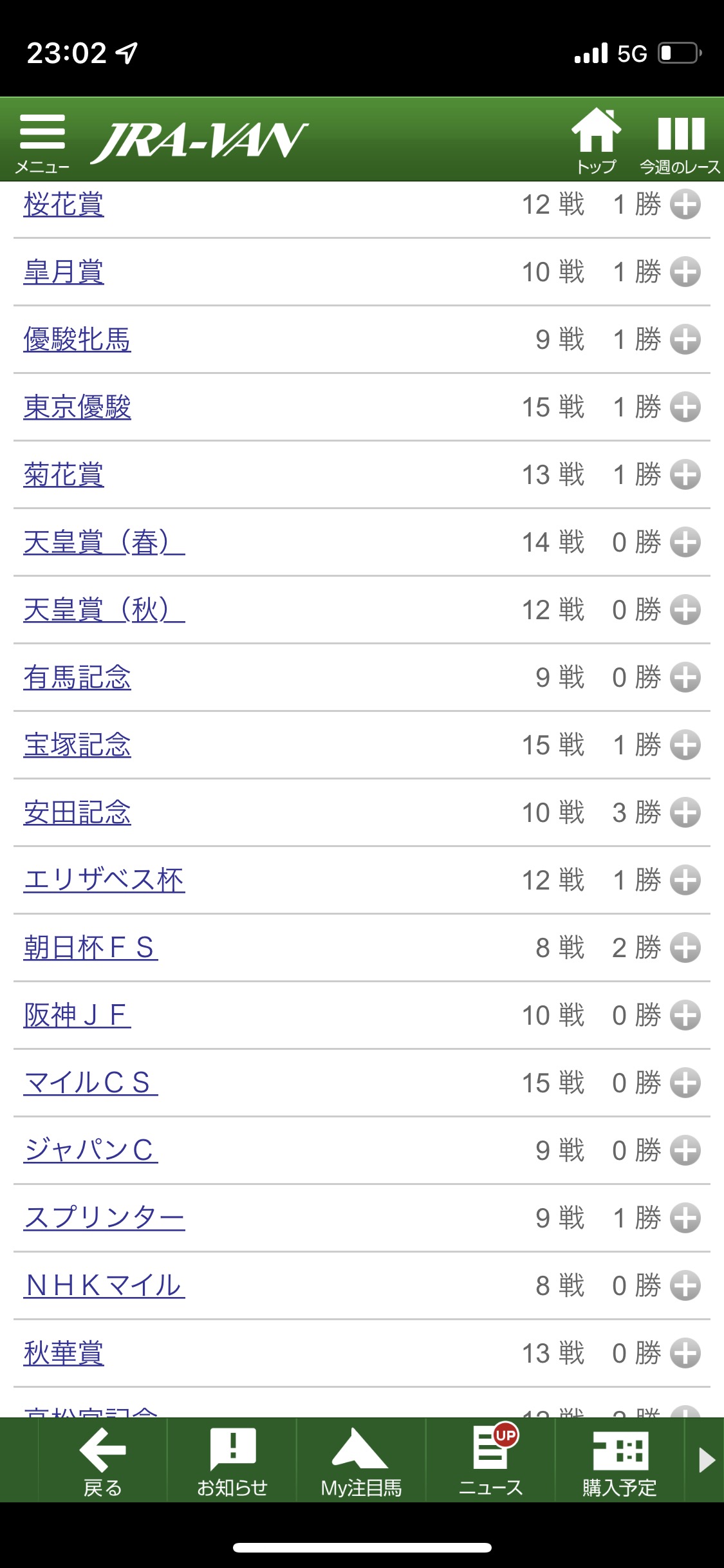Open the 菊花賞 link

(x=64, y=474)
